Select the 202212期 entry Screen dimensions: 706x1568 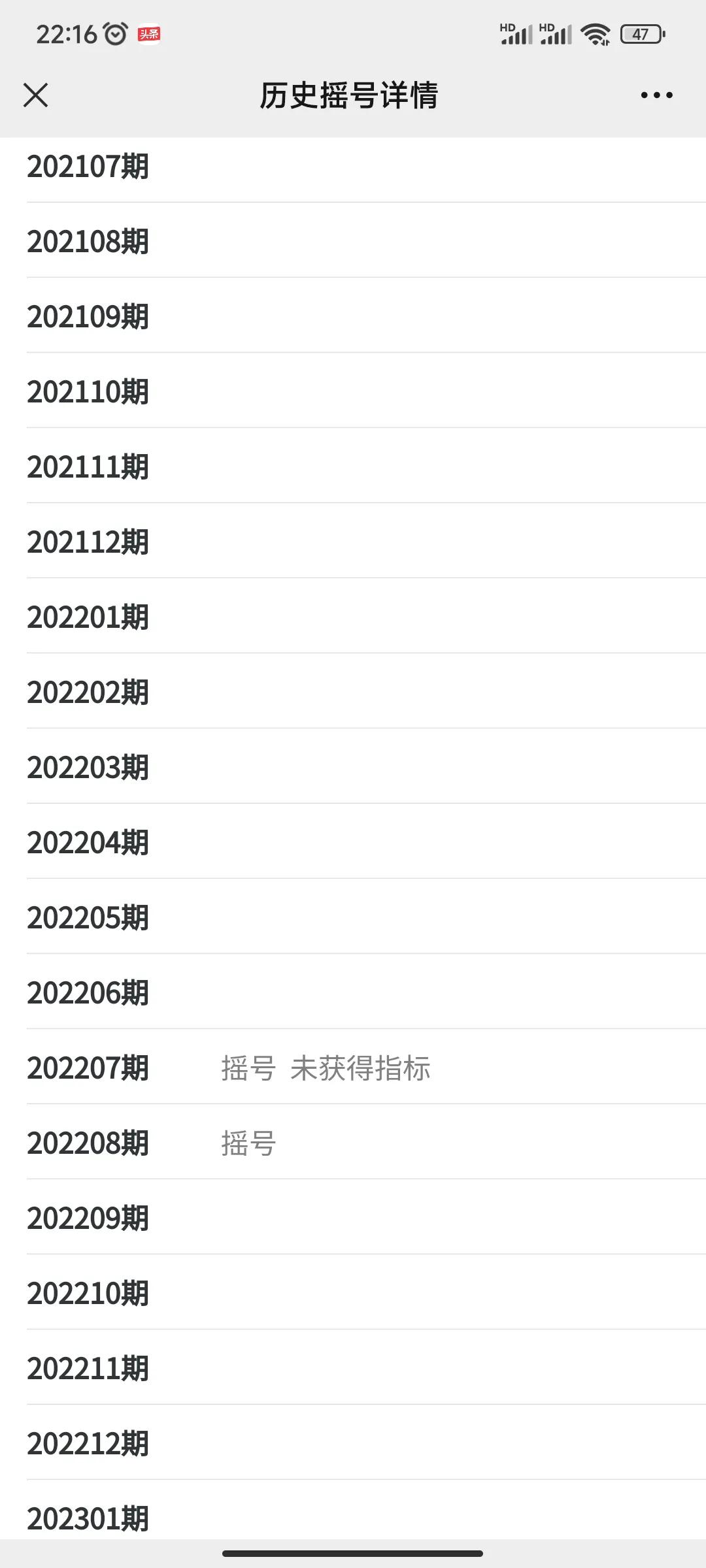[88, 1444]
